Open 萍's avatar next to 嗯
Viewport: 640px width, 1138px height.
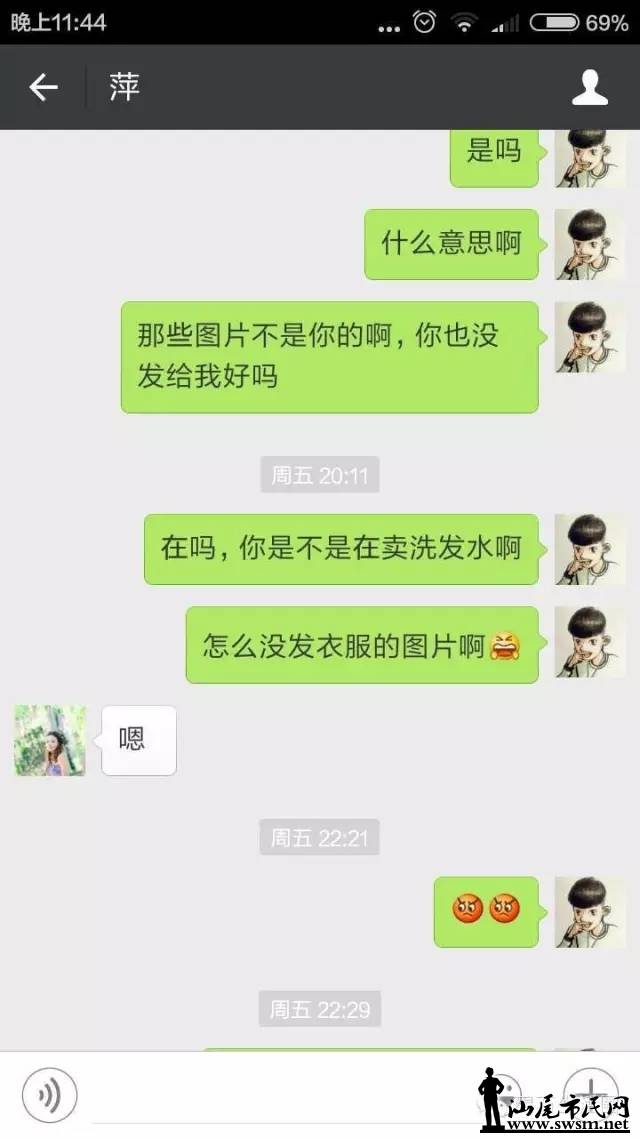[50, 741]
